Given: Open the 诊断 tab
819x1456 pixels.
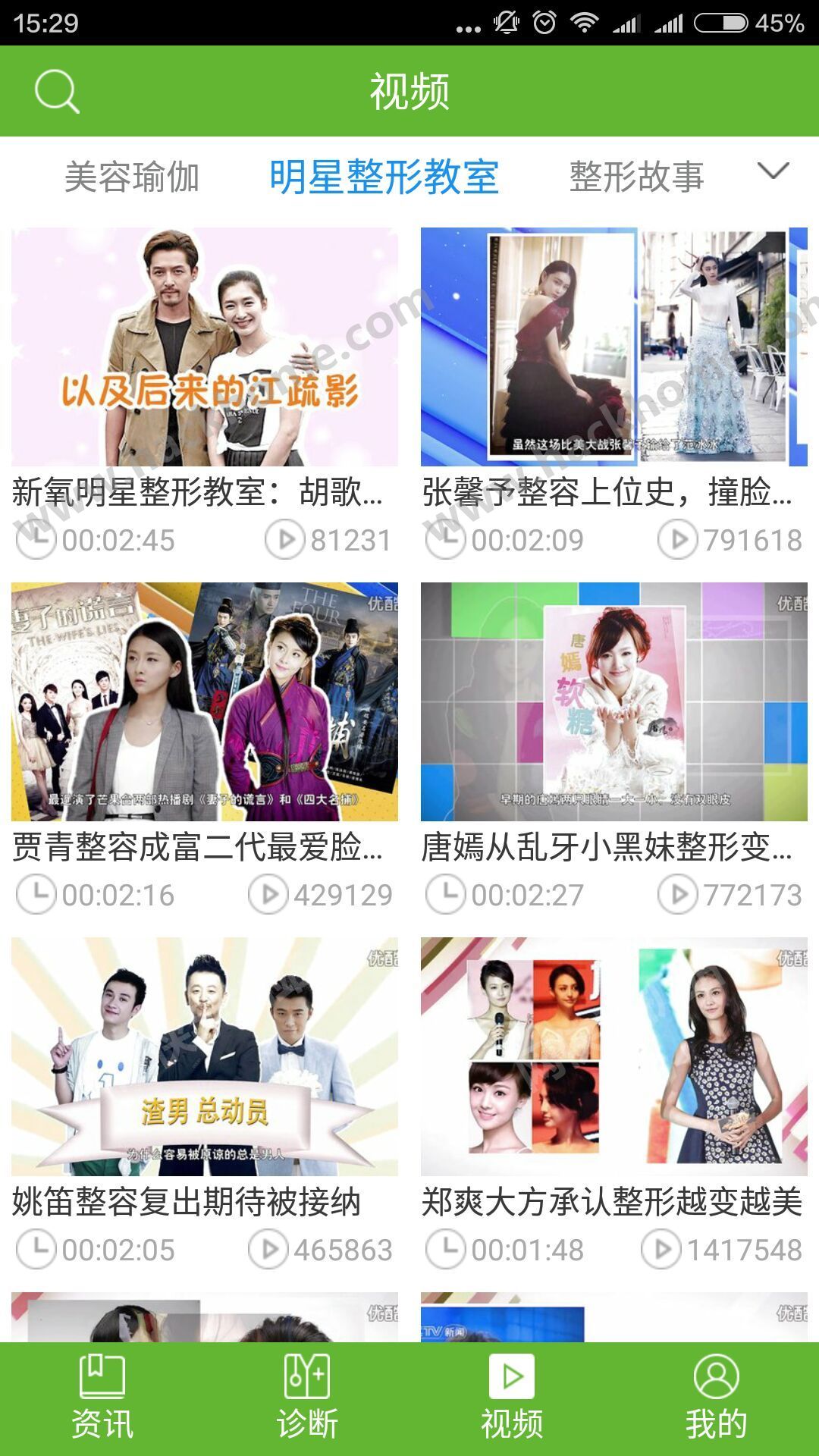Looking at the screenshot, I should [x=307, y=1398].
